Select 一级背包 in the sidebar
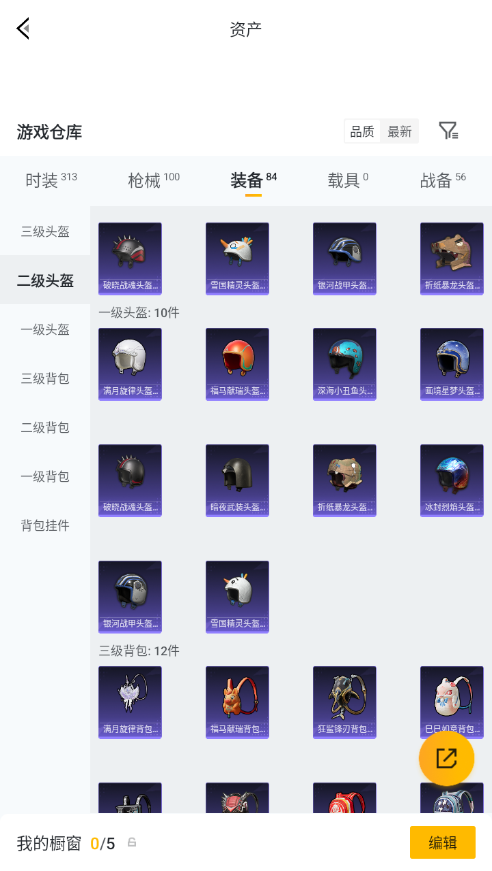This screenshot has height=871, width=492. (x=45, y=476)
